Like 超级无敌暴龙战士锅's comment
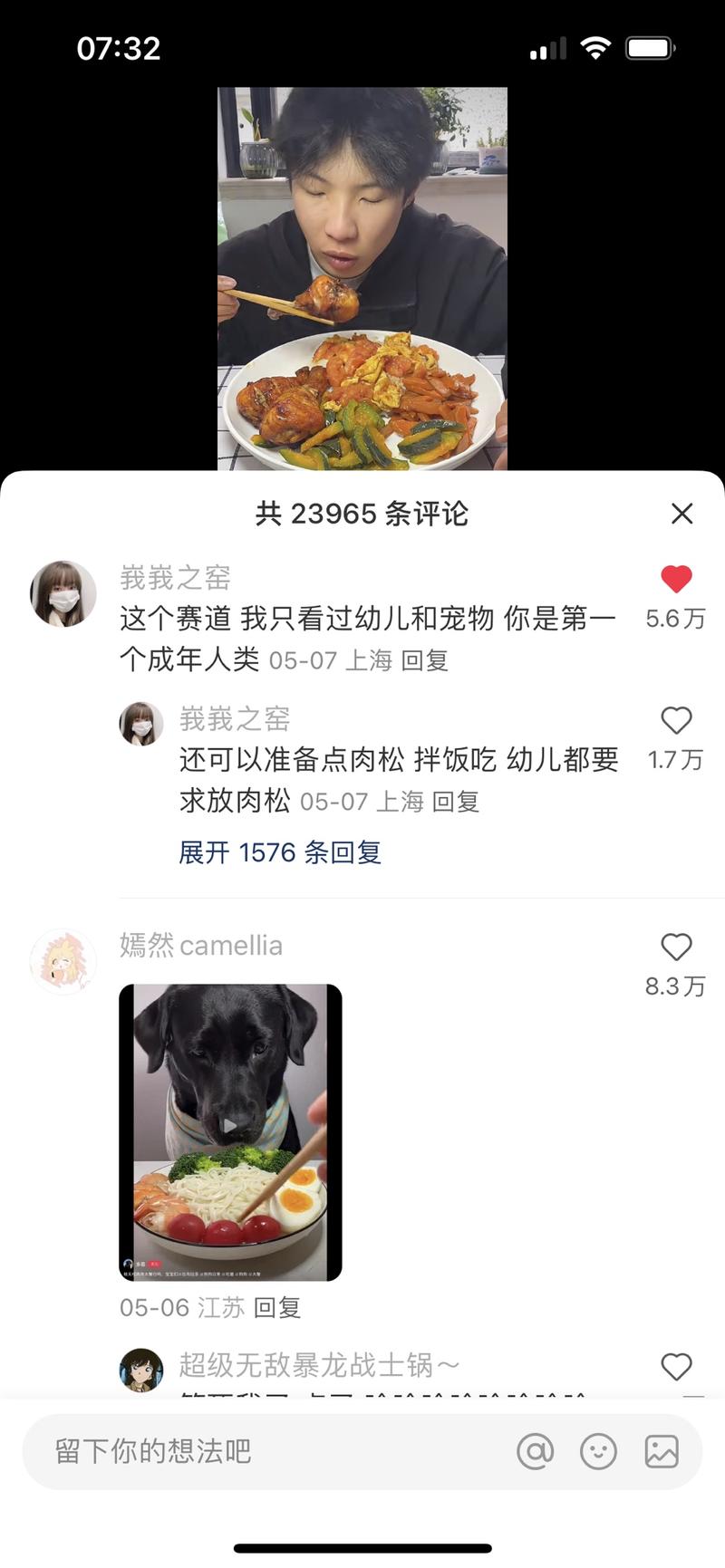Image resolution: width=725 pixels, height=1568 pixels. (x=676, y=1366)
